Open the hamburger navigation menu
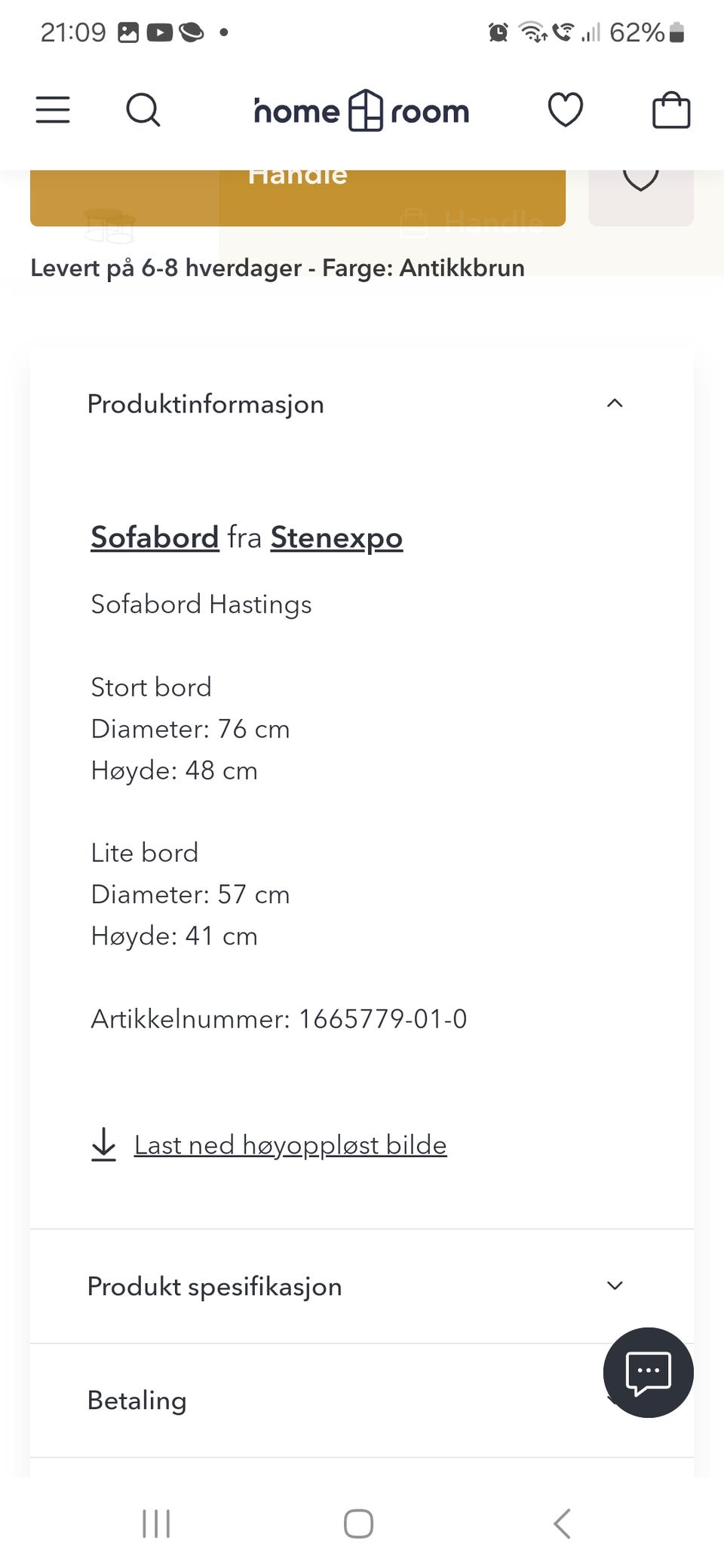The image size is (724, 1568). click(52, 109)
